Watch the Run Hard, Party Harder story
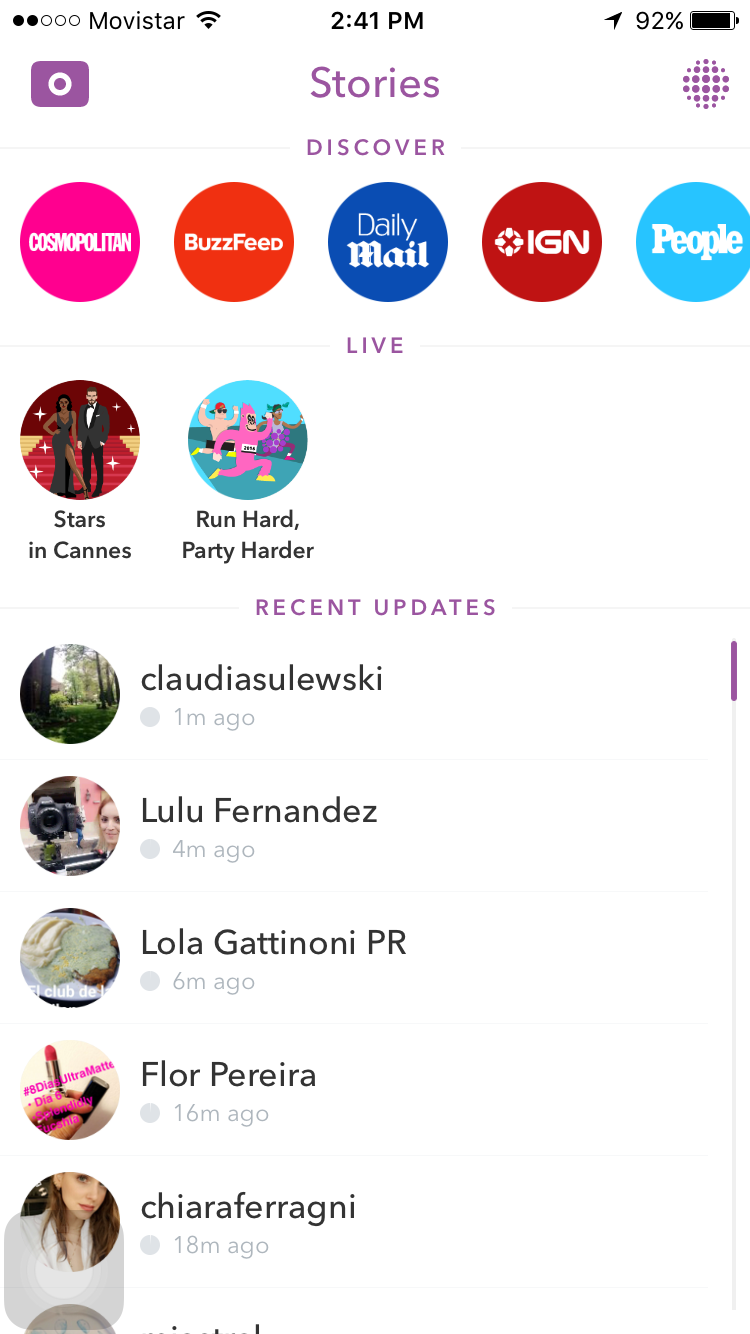 [248, 440]
